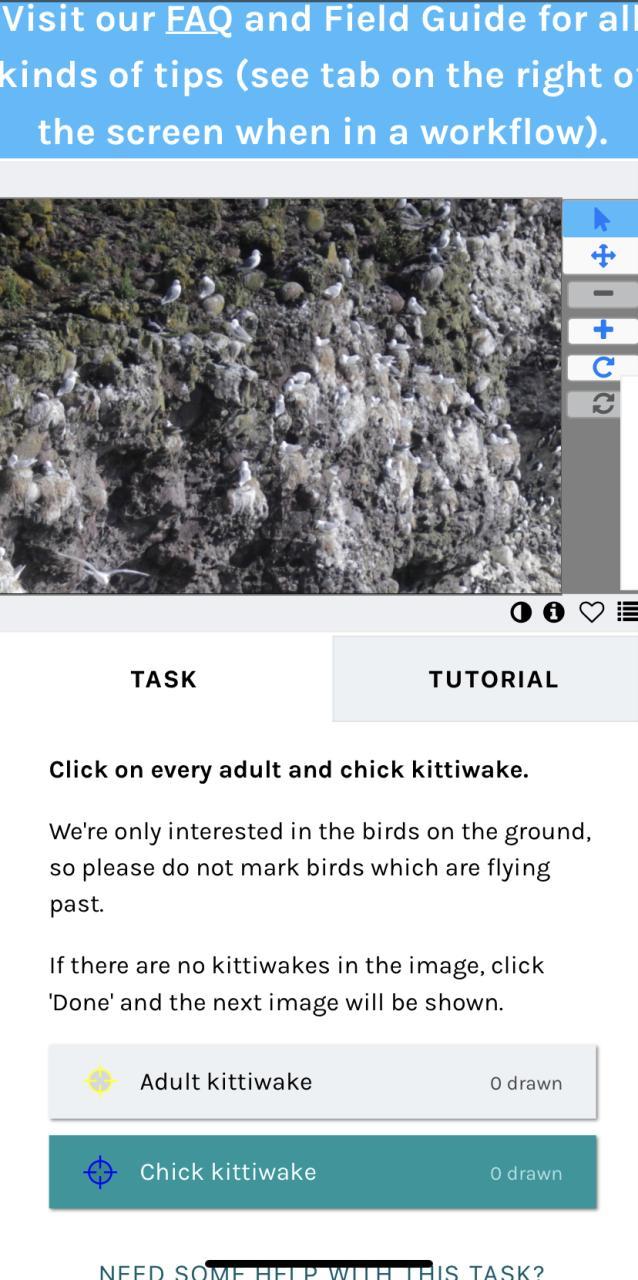Switch to the Task tab
This screenshot has height=1280, width=638.
(164, 679)
